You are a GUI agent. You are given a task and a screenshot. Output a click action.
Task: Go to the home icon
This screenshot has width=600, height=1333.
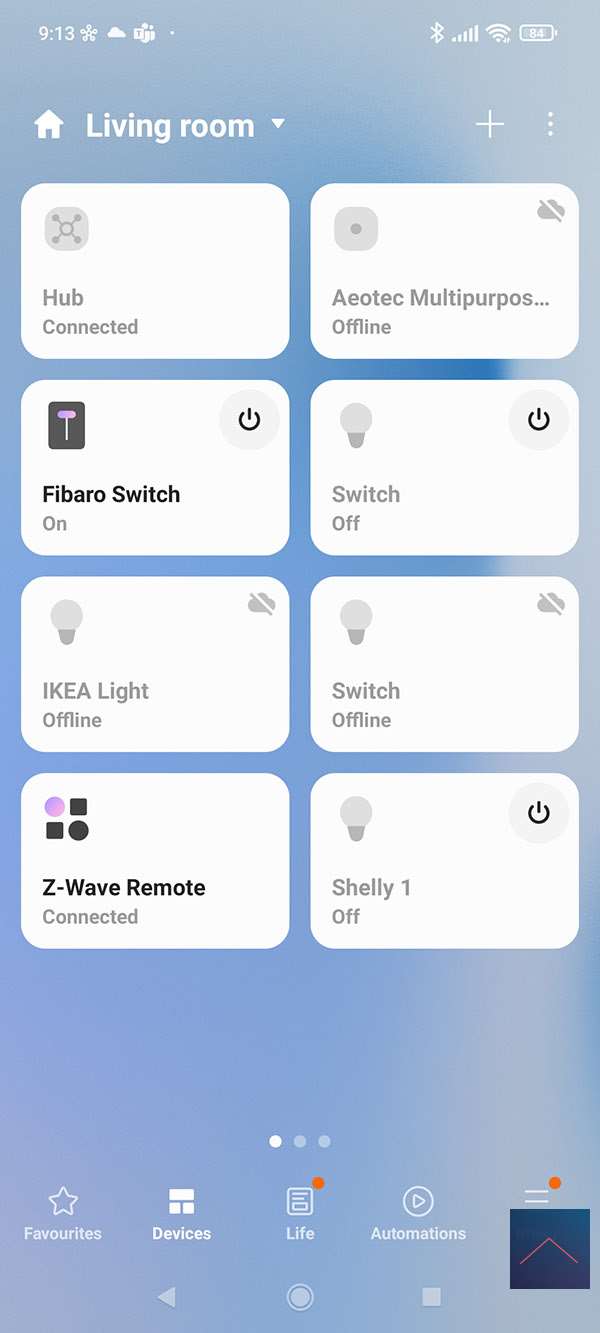(x=49, y=126)
